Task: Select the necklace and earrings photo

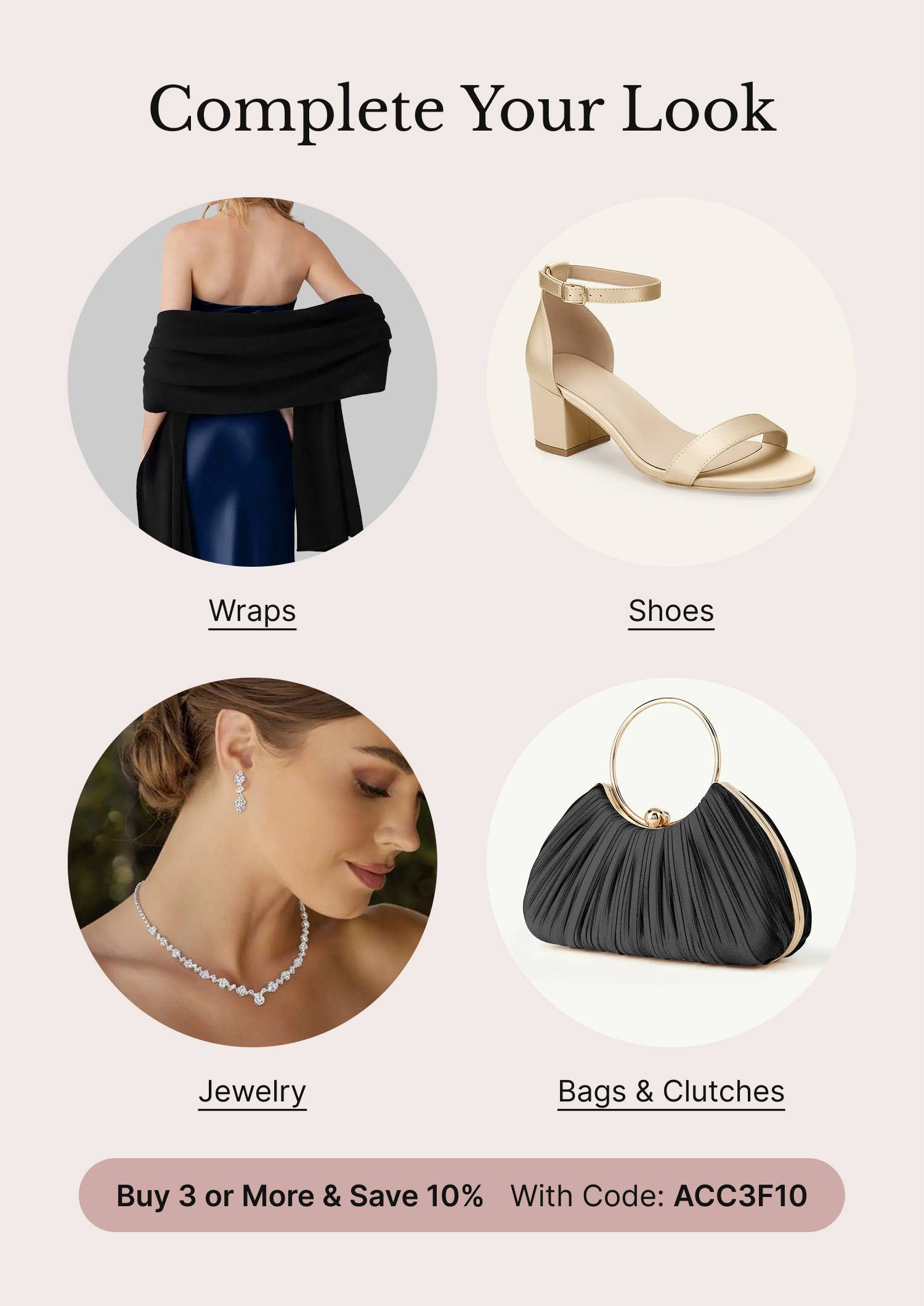Action: click(252, 862)
